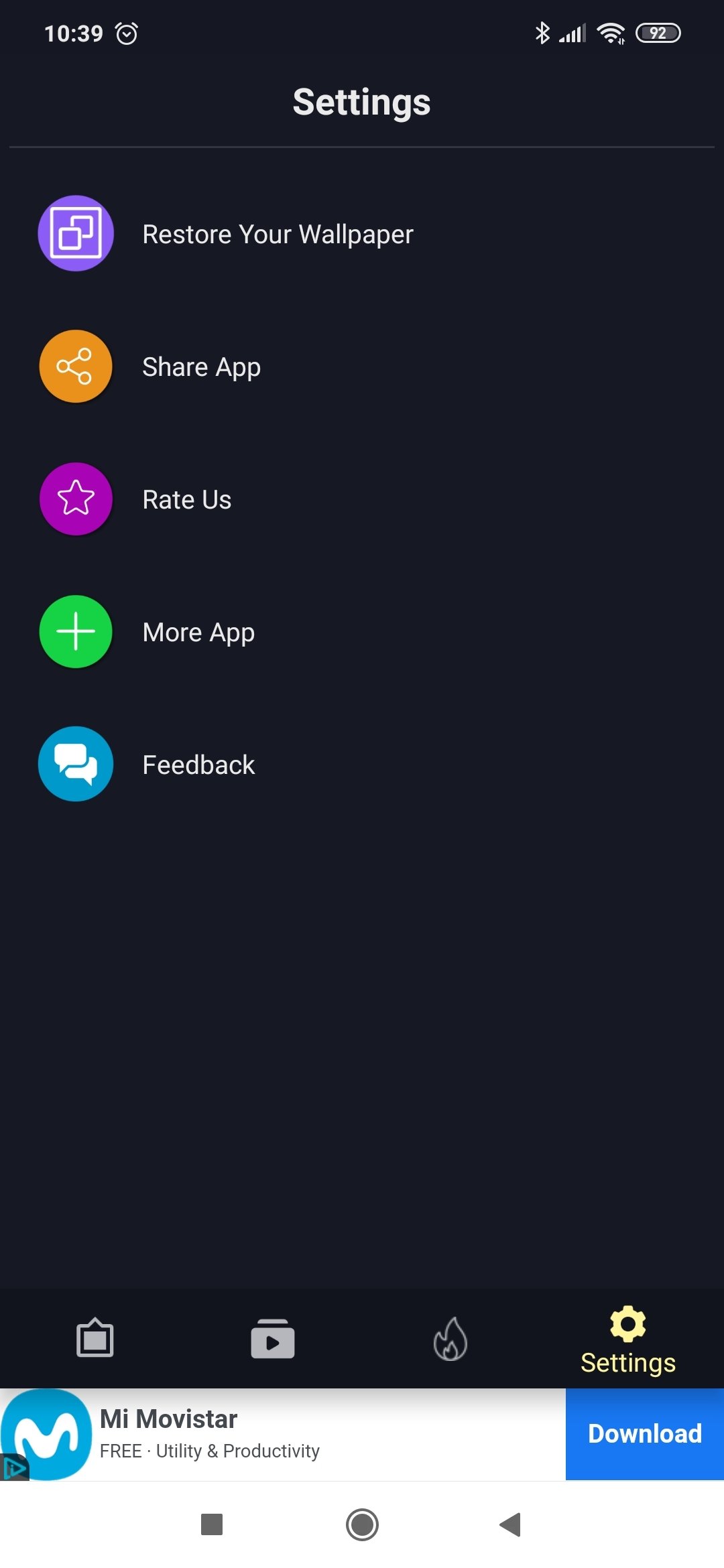The height and width of the screenshot is (1568, 724).
Task: Switch to the wallpapers tab
Action: tap(95, 1338)
